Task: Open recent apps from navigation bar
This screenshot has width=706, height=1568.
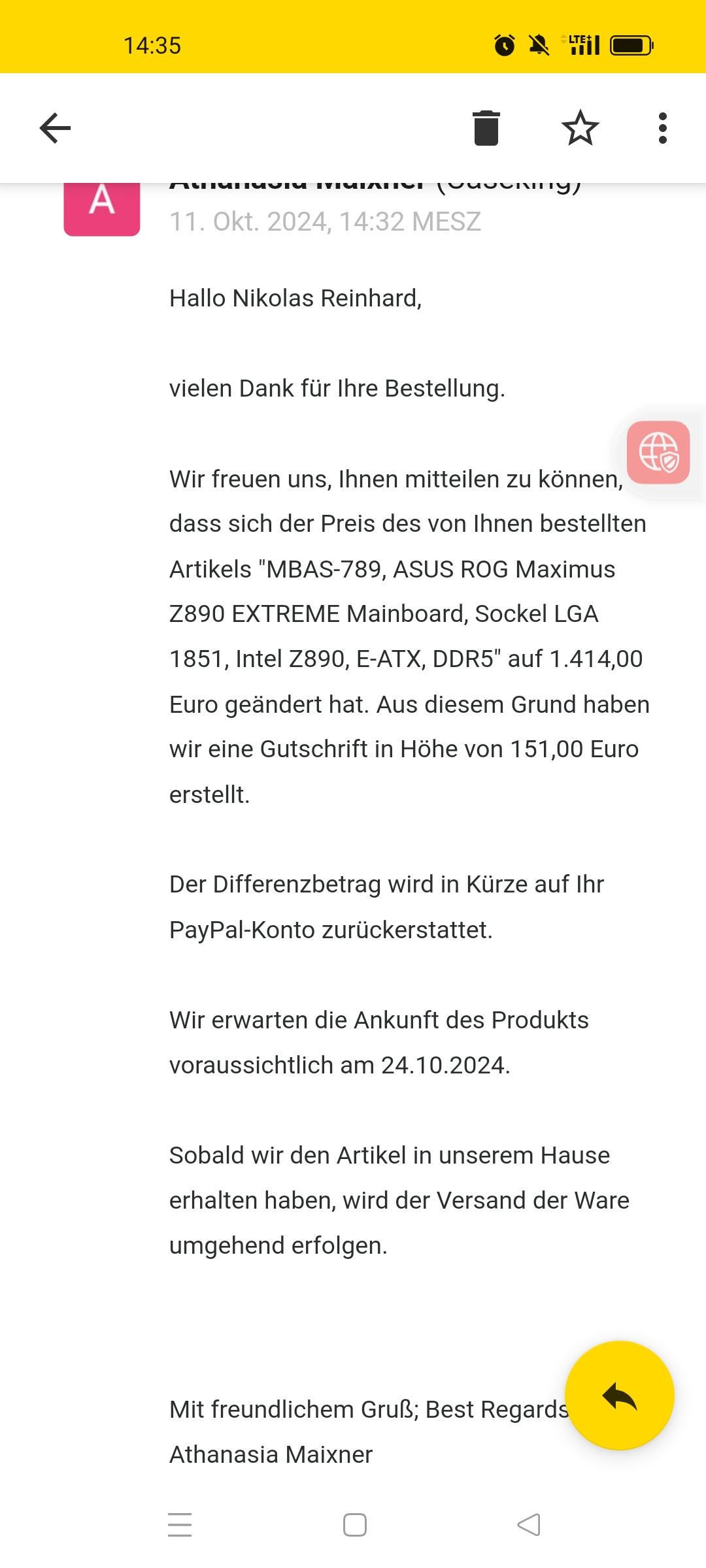Action: click(180, 1524)
